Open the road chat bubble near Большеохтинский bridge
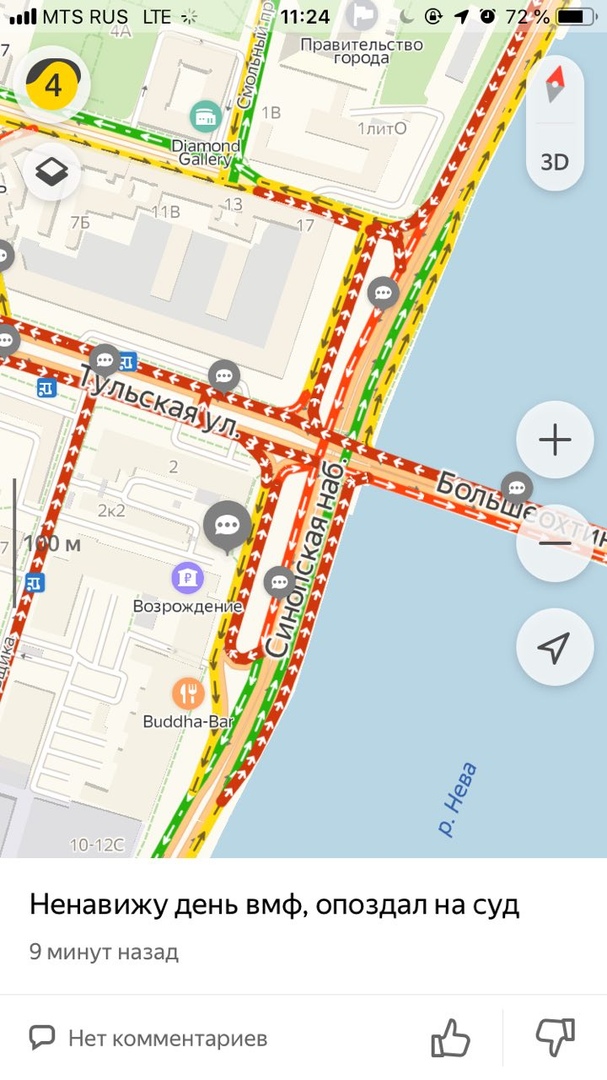The height and width of the screenshot is (1080, 607). (517, 487)
